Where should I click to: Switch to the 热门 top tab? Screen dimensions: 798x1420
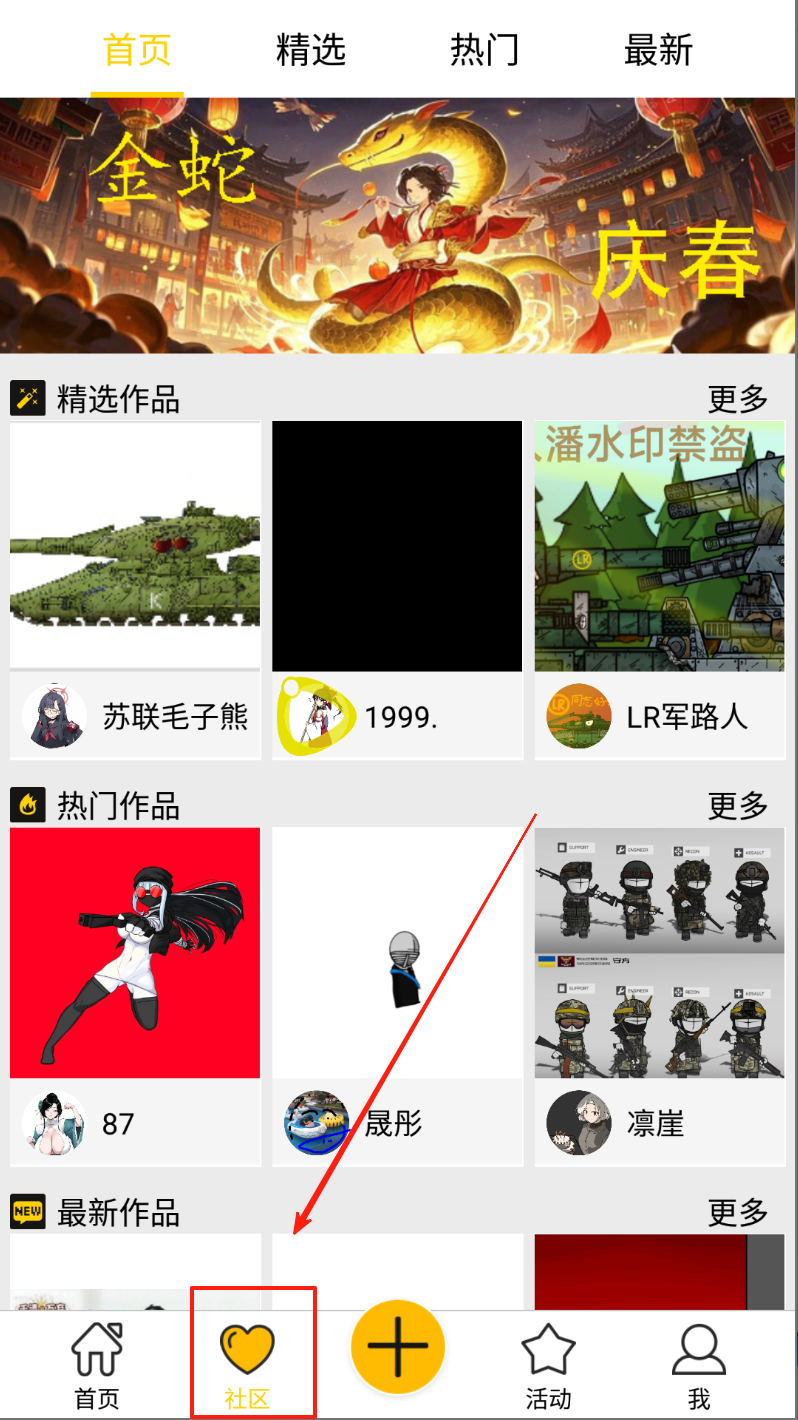484,49
